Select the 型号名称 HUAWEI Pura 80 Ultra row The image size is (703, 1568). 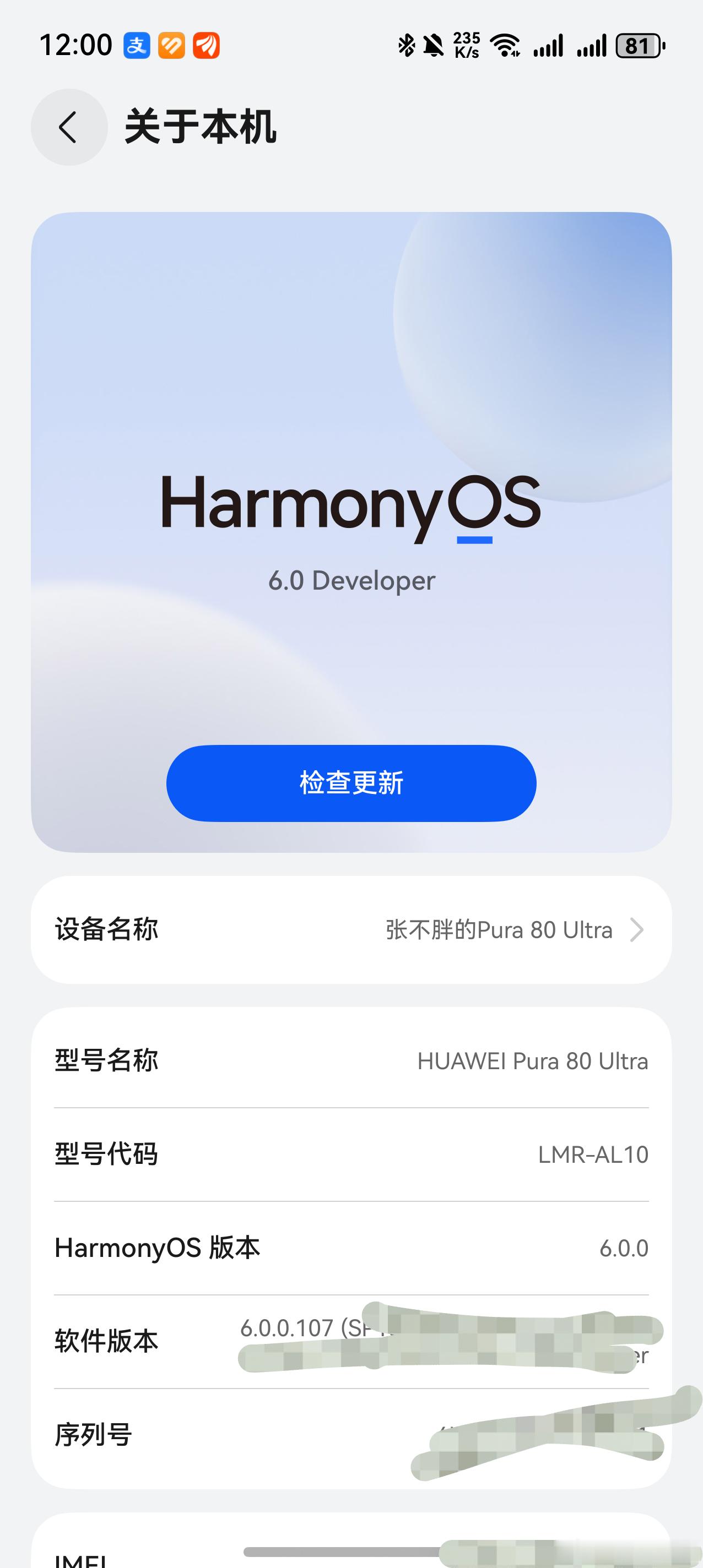[351, 1060]
